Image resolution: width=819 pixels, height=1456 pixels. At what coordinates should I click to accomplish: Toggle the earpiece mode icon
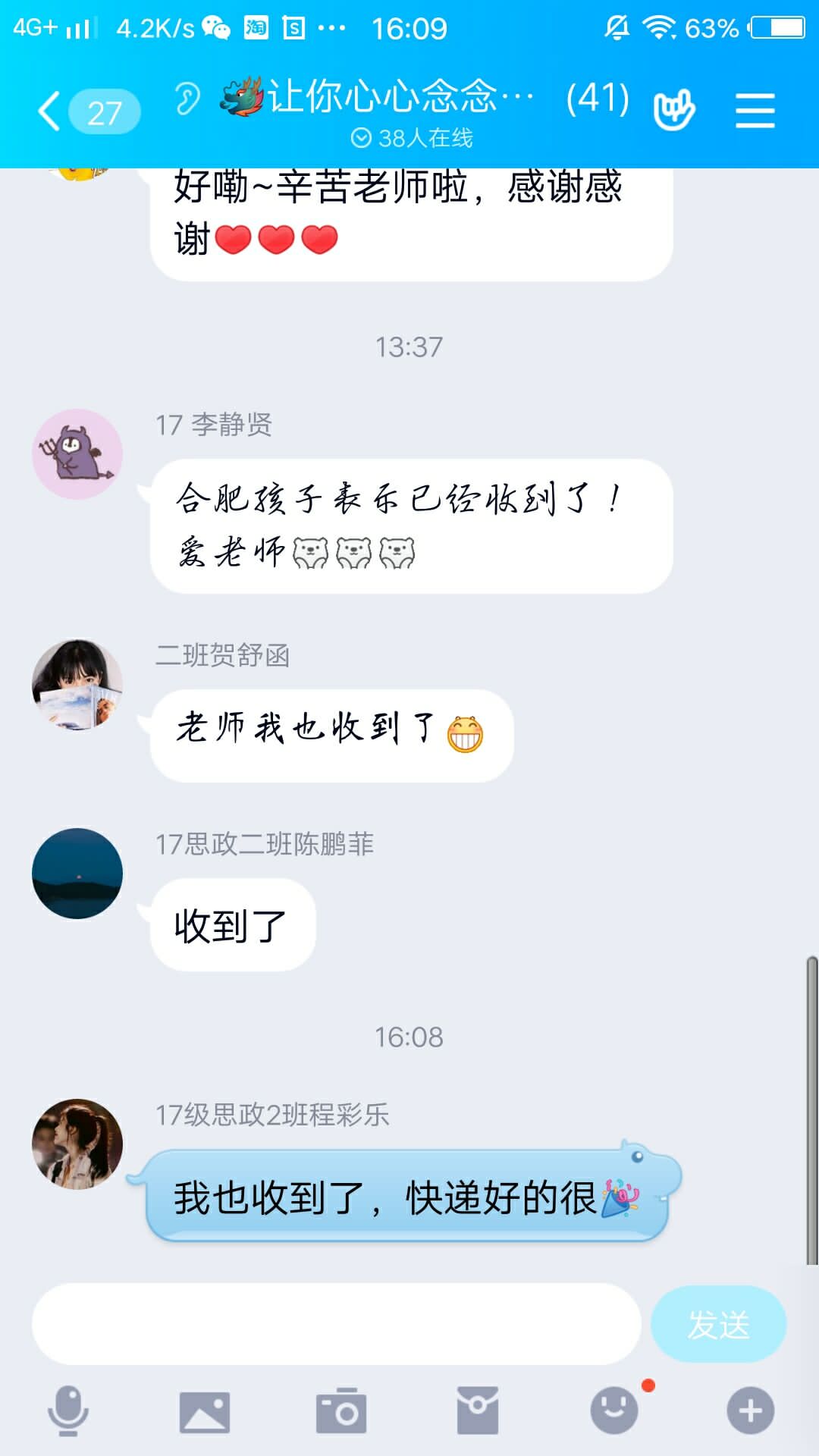point(187,99)
